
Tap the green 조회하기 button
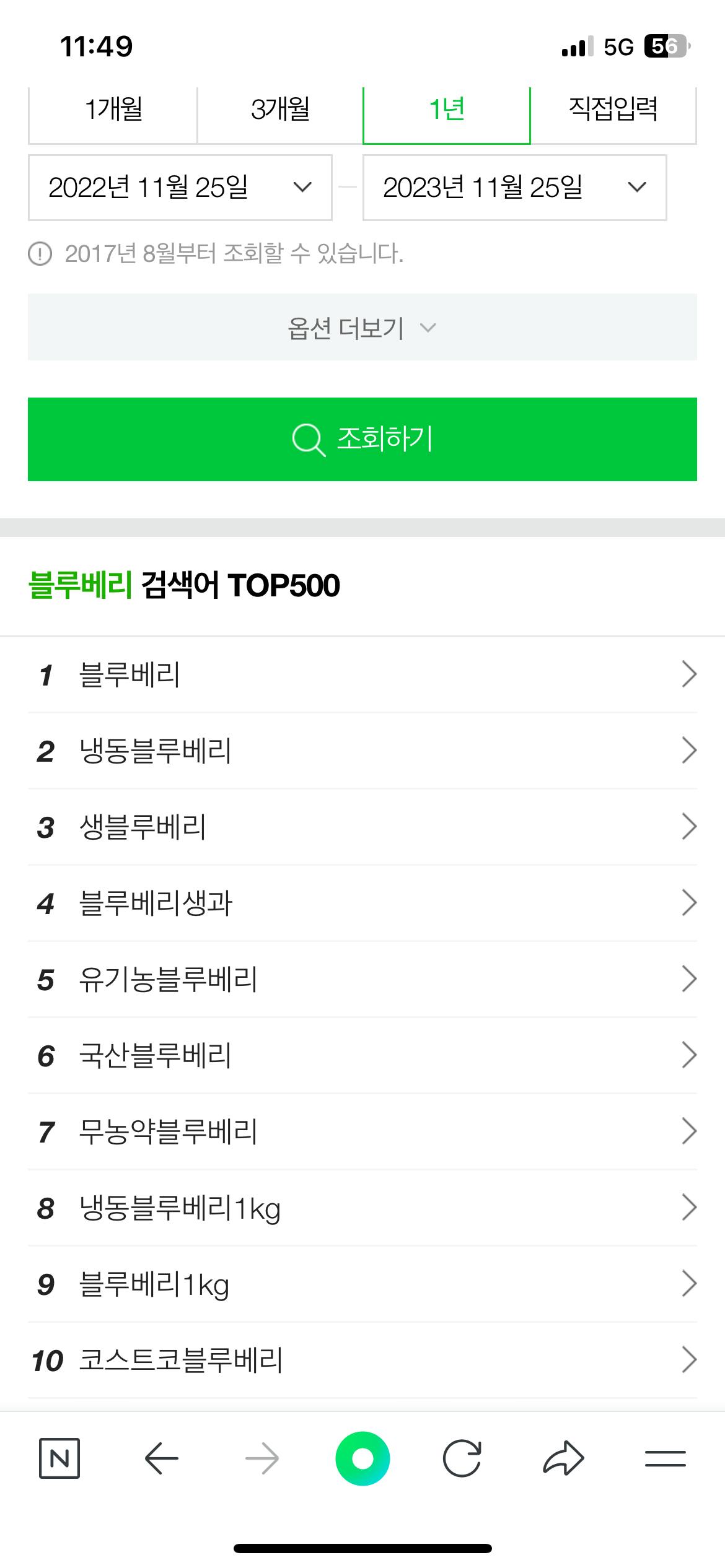[x=362, y=439]
